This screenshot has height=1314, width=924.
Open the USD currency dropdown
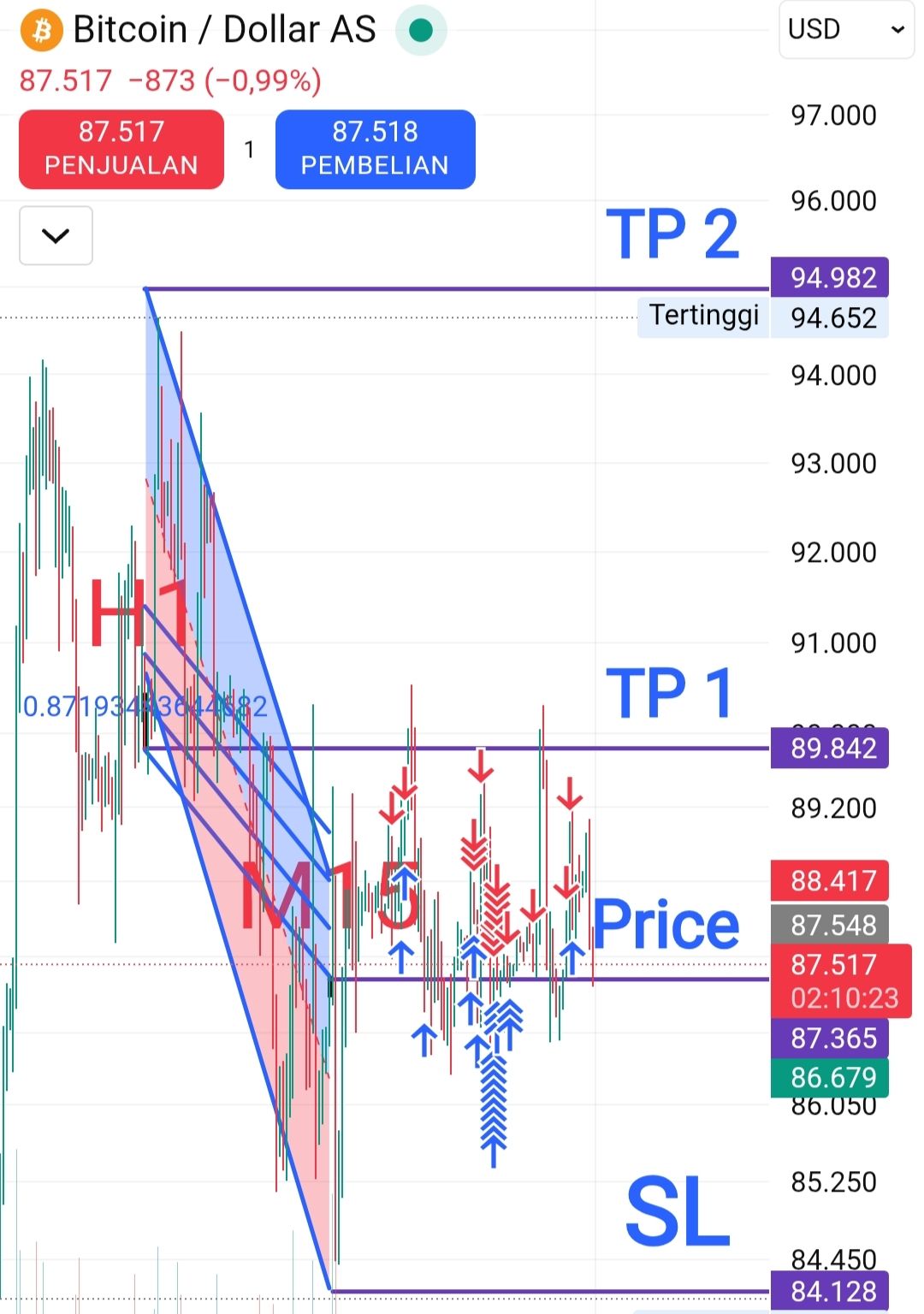(845, 30)
